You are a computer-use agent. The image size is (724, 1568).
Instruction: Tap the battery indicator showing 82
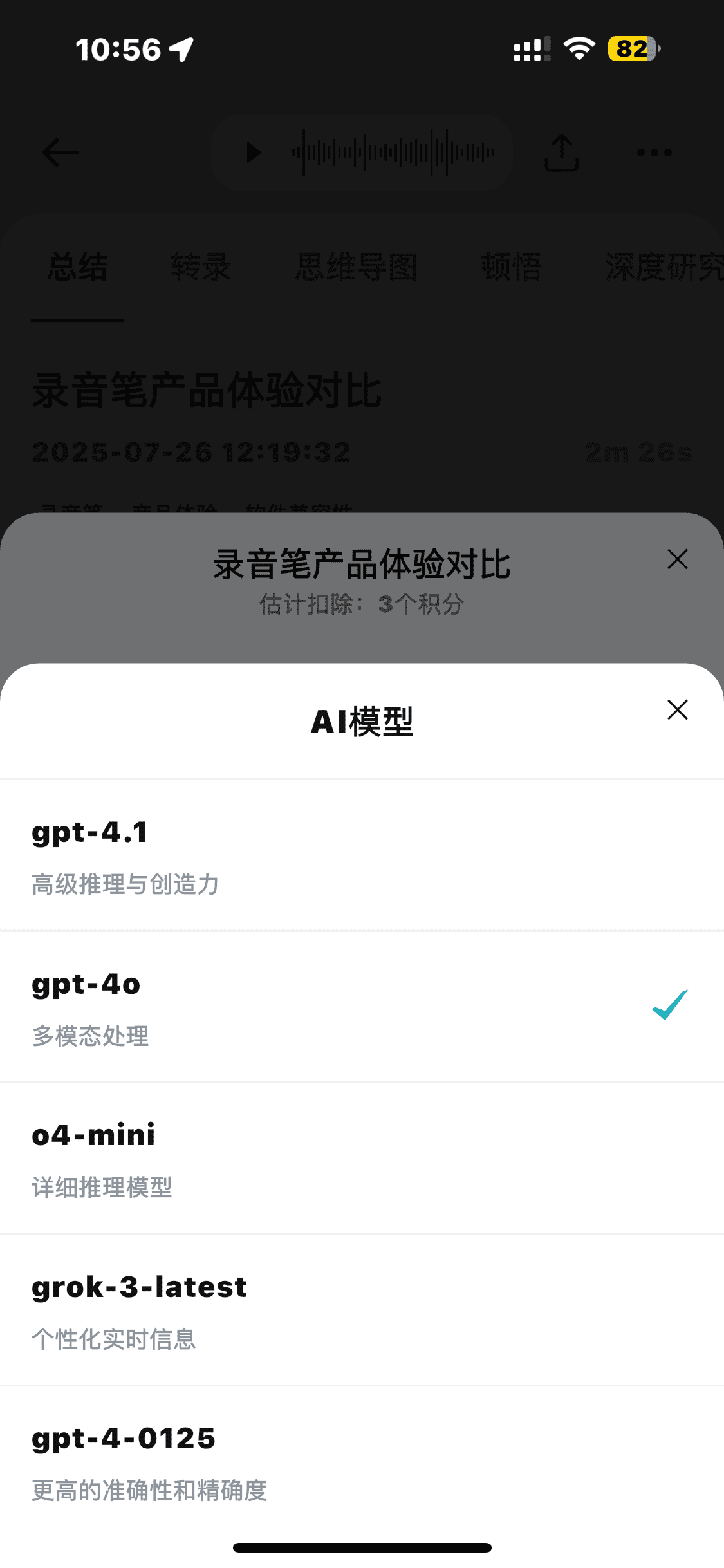[633, 49]
